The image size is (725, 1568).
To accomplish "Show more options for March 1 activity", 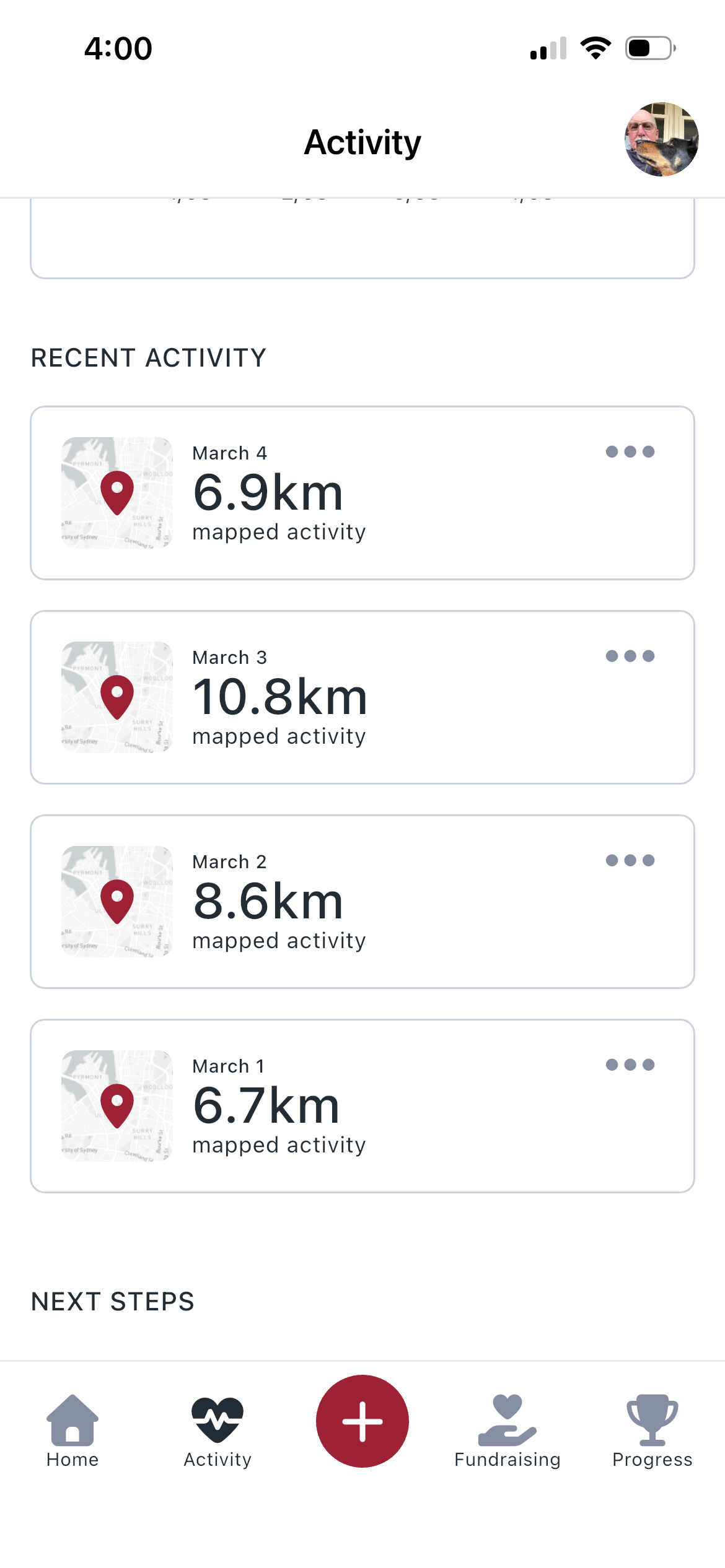I will [630, 1065].
